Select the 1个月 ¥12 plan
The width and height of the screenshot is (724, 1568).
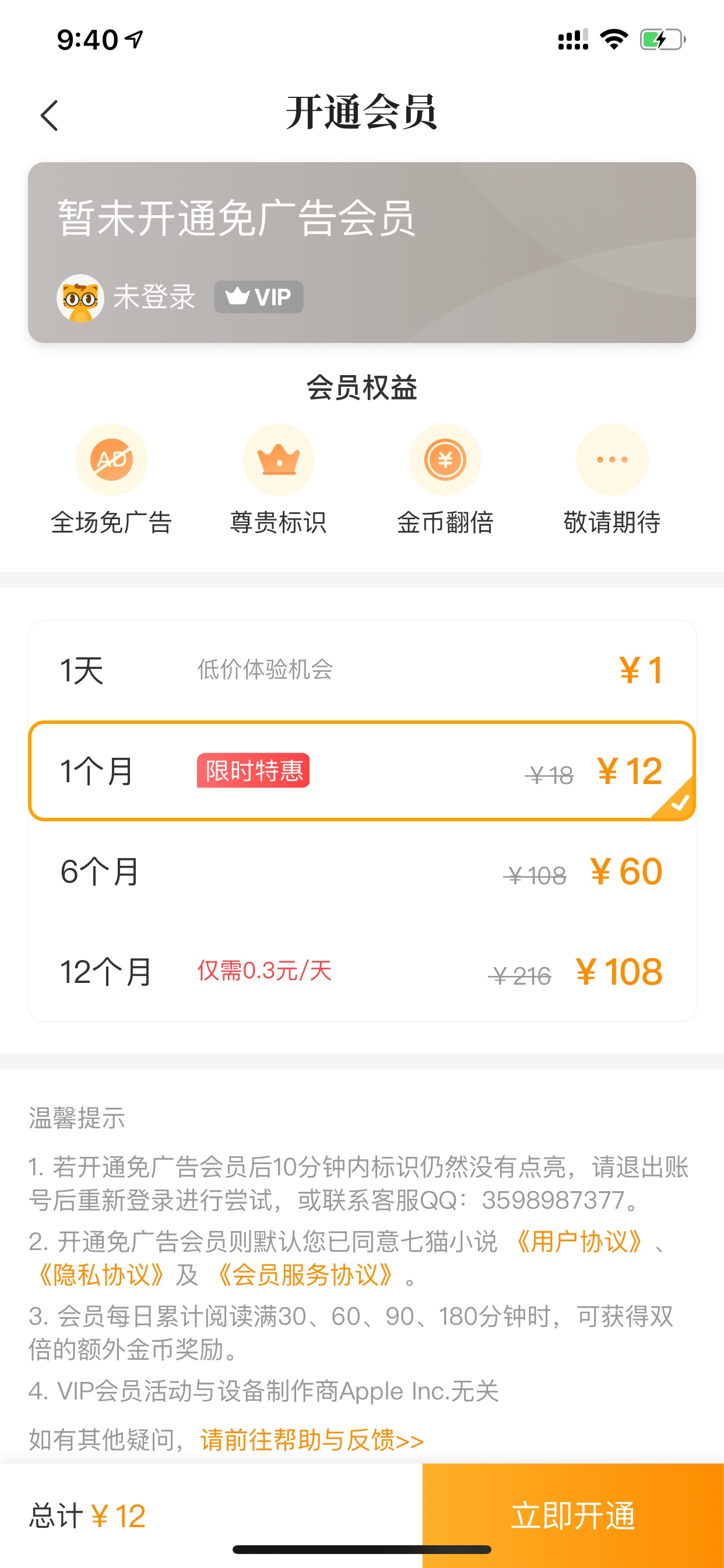pyautogui.click(x=362, y=771)
